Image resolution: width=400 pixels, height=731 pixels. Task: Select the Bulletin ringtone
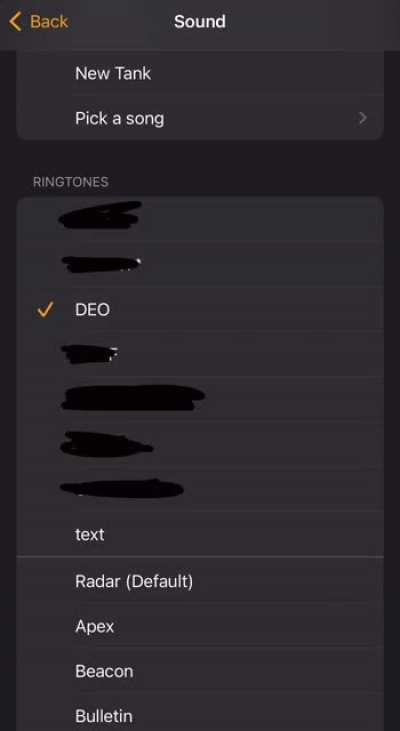click(x=200, y=714)
